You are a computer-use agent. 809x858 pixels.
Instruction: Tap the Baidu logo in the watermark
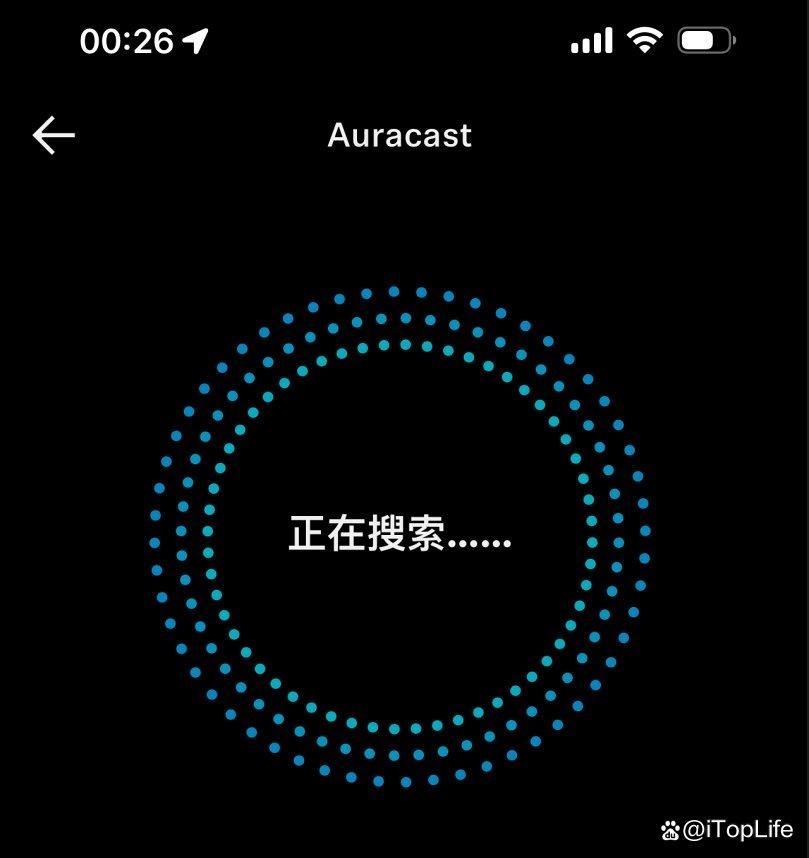668,828
